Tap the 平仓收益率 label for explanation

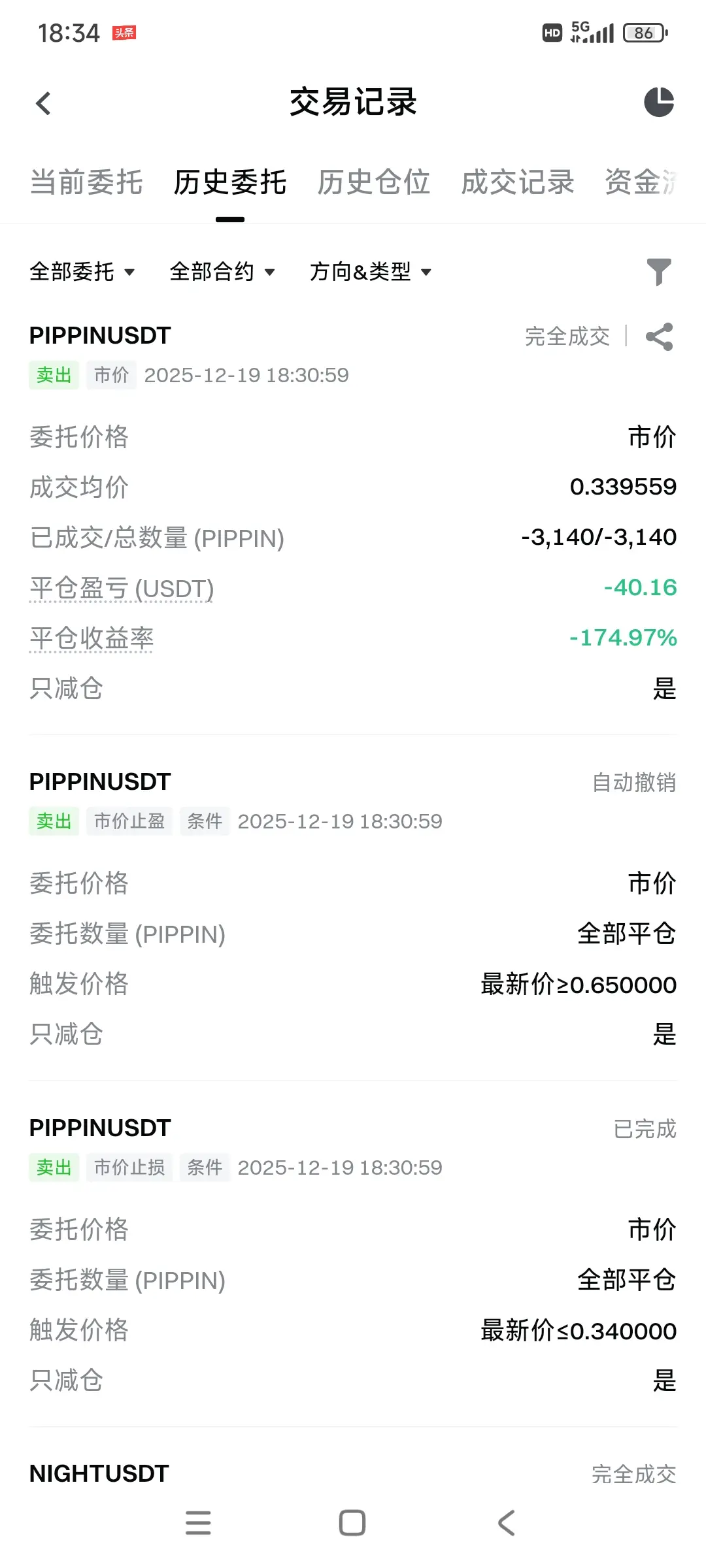[92, 638]
